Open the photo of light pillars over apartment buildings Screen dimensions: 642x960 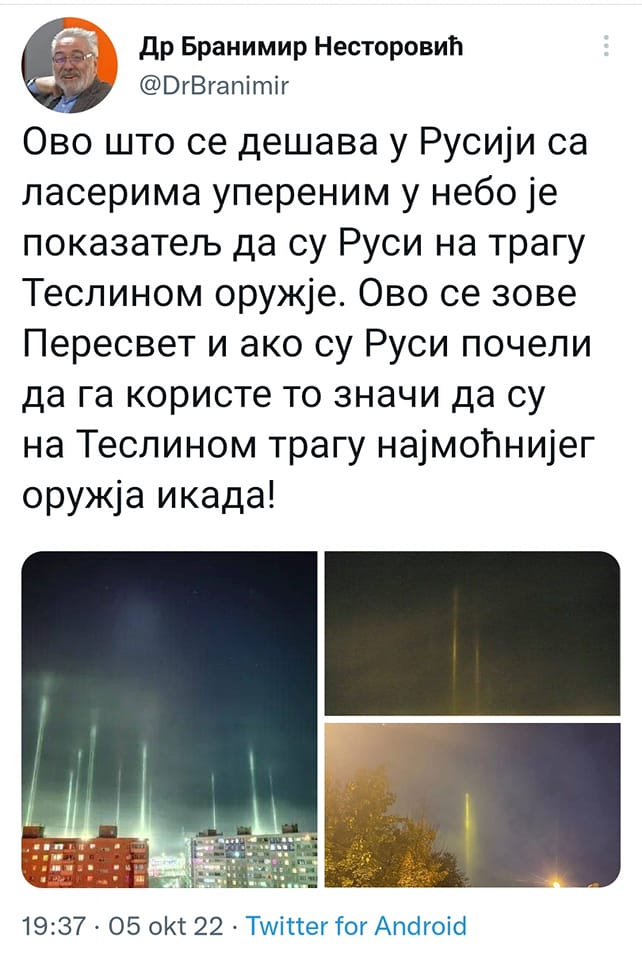point(169,719)
